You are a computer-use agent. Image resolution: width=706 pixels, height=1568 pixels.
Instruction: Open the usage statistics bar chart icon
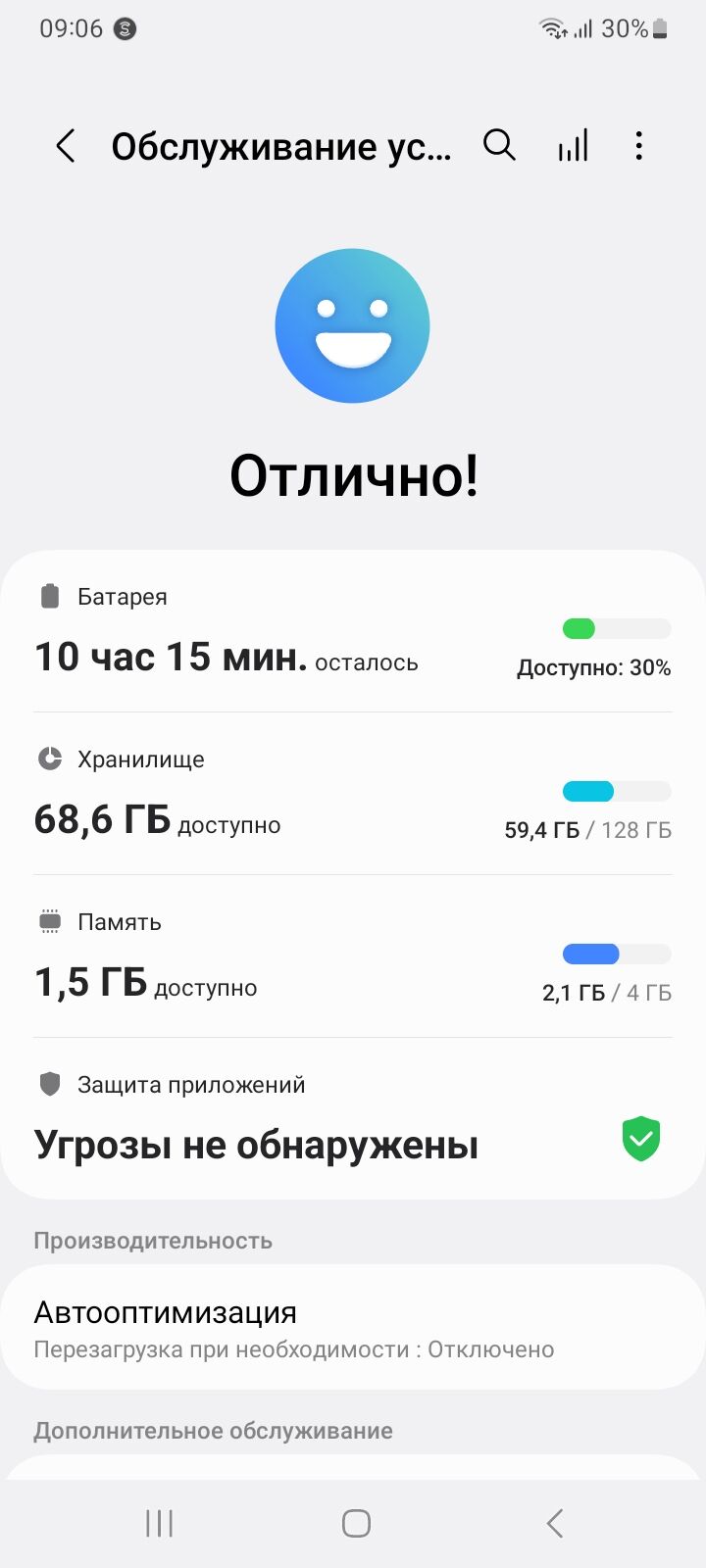point(573,145)
